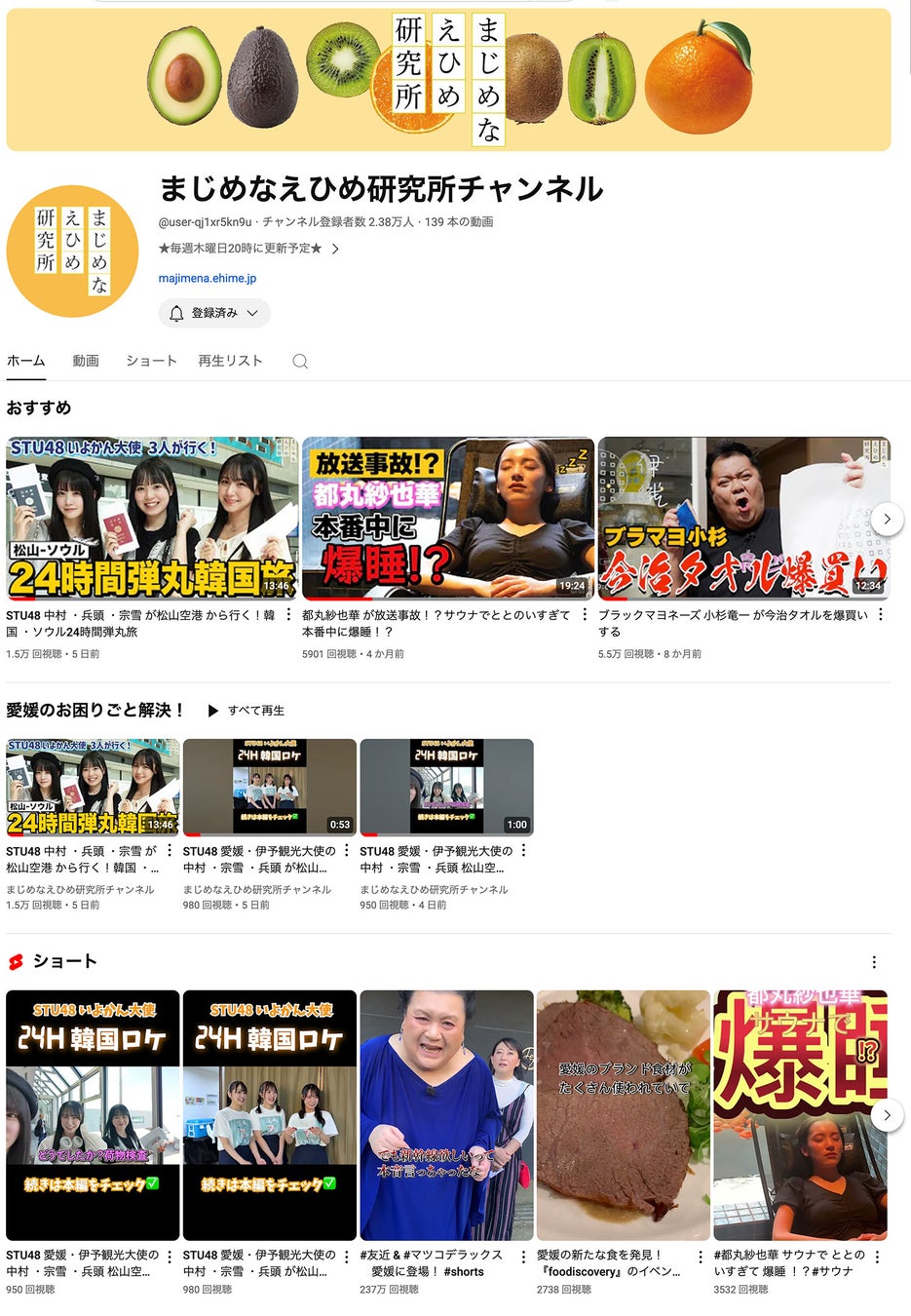Open the 再生リスト tab
The height and width of the screenshot is (1316, 911).
230,361
